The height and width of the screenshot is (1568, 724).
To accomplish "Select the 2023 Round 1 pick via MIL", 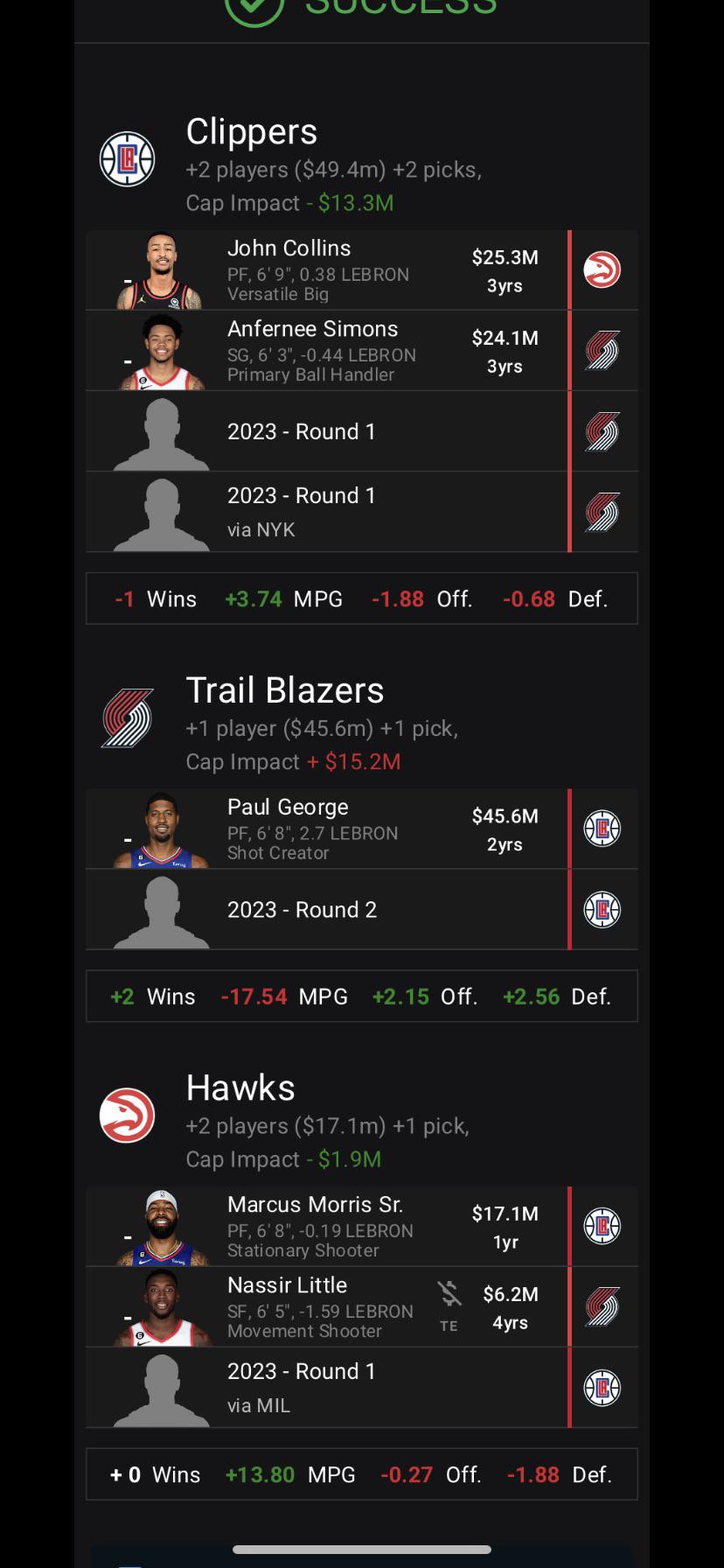I will click(x=332, y=1388).
